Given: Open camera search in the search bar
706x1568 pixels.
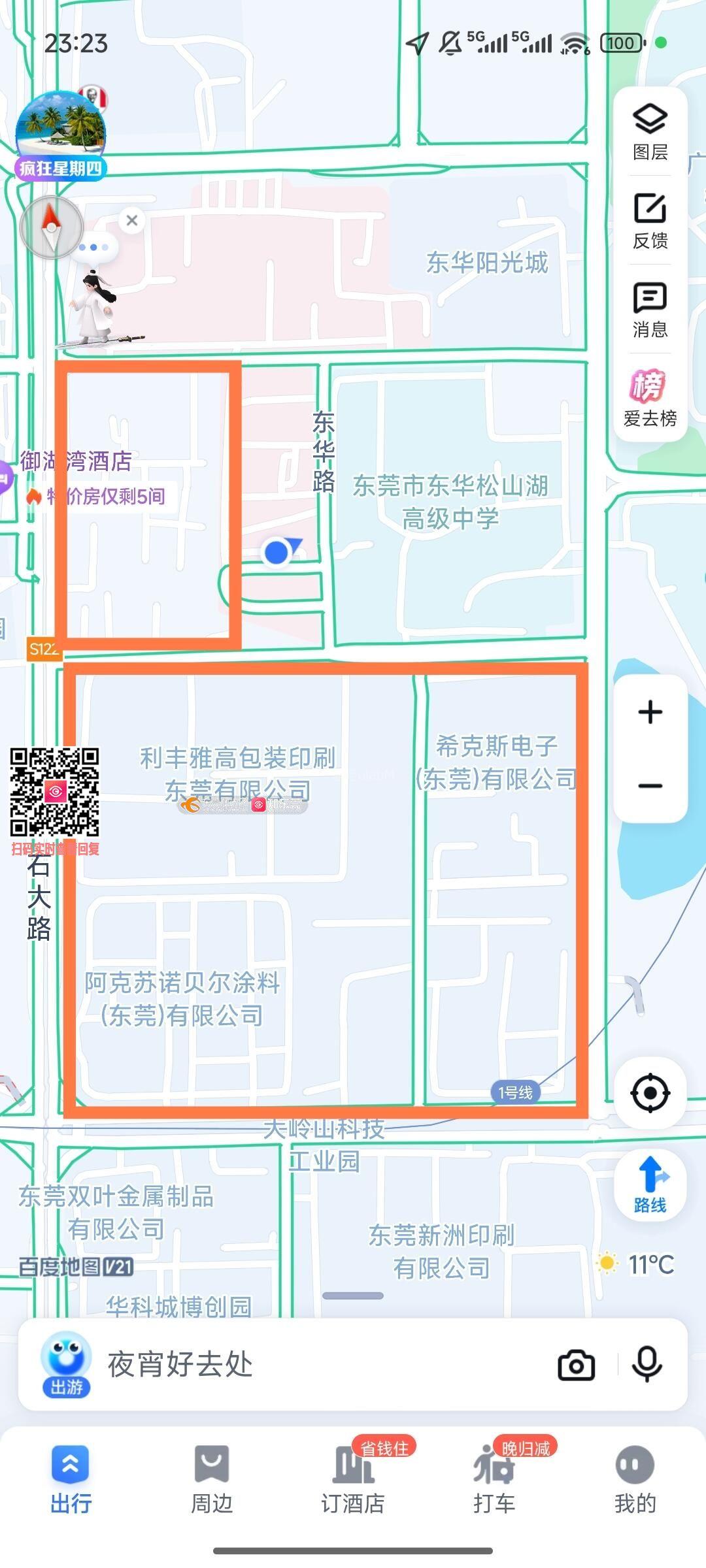Looking at the screenshot, I should click(576, 1364).
